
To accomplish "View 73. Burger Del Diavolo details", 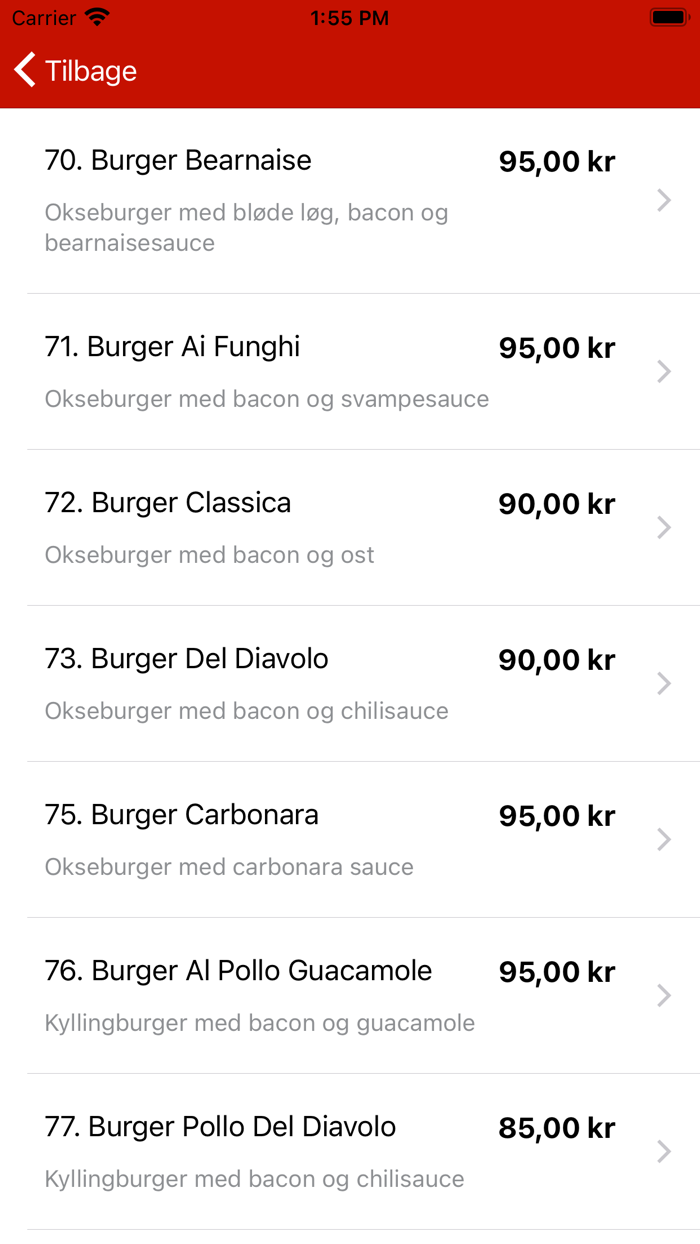I will pyautogui.click(x=350, y=684).
